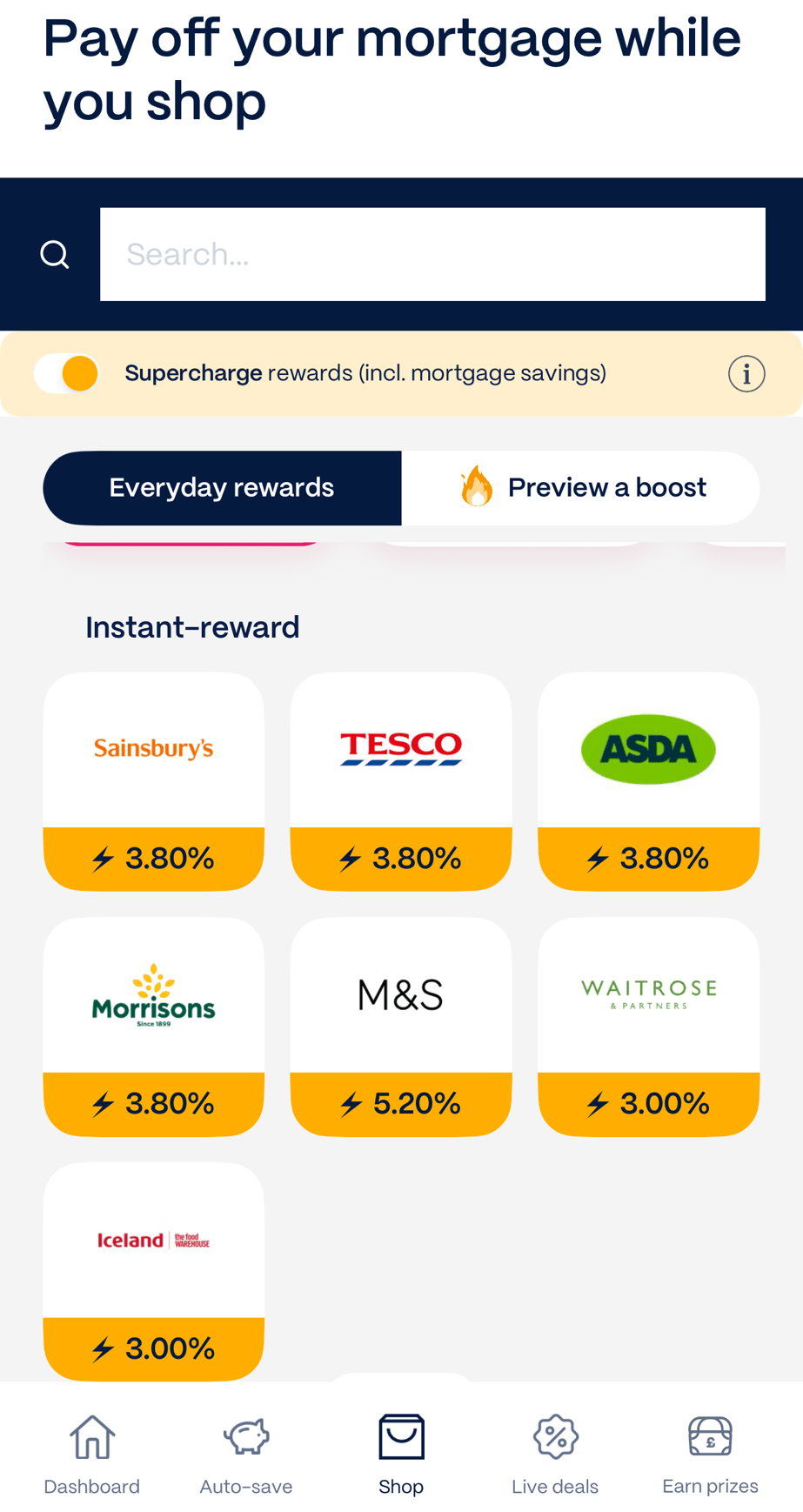The image size is (803, 1512).
Task: Switch to Preview a boost
Action: pyautogui.click(x=580, y=487)
